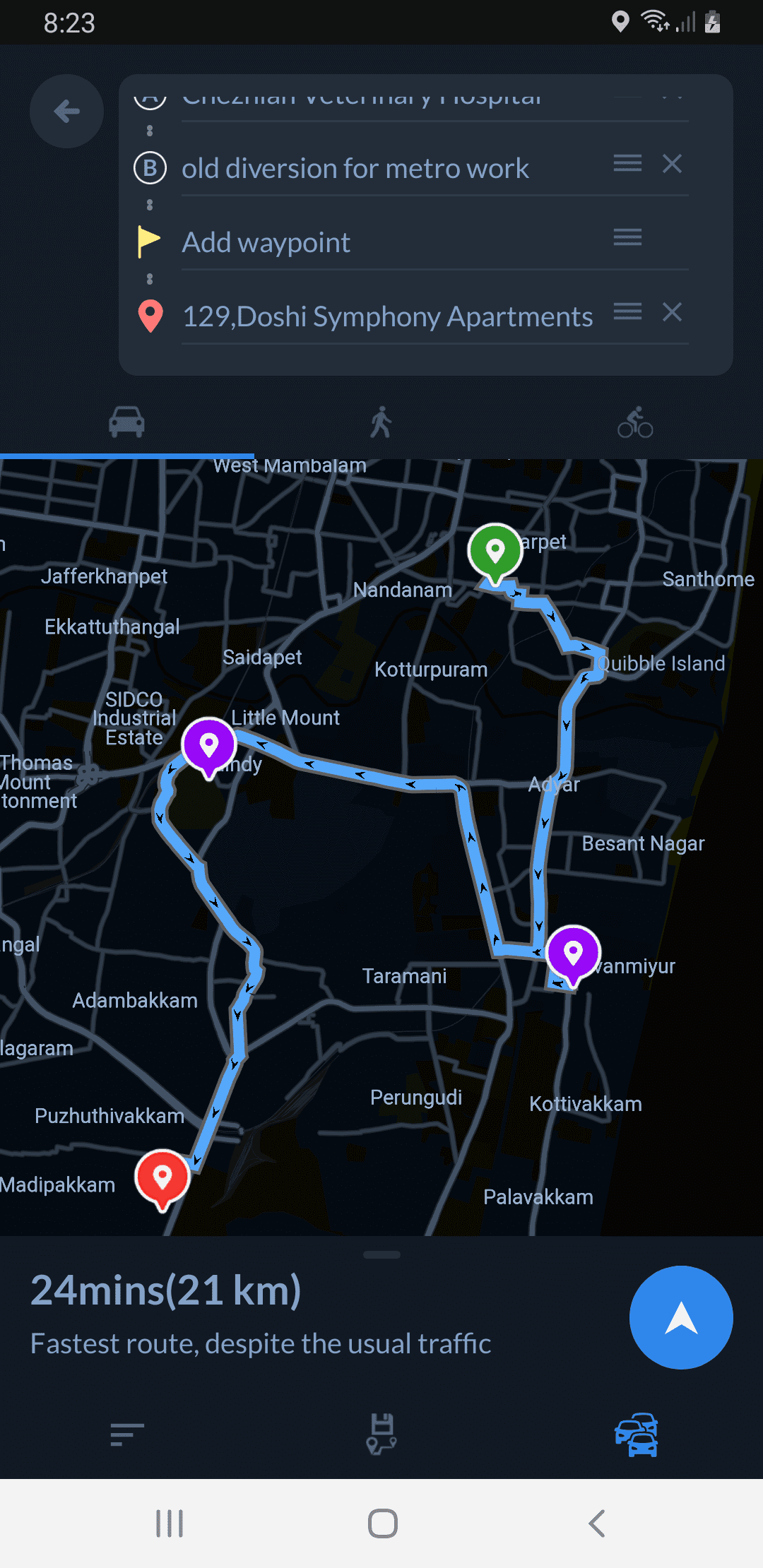Tap the Add waypoint field
The height and width of the screenshot is (1568, 763).
pos(266,242)
